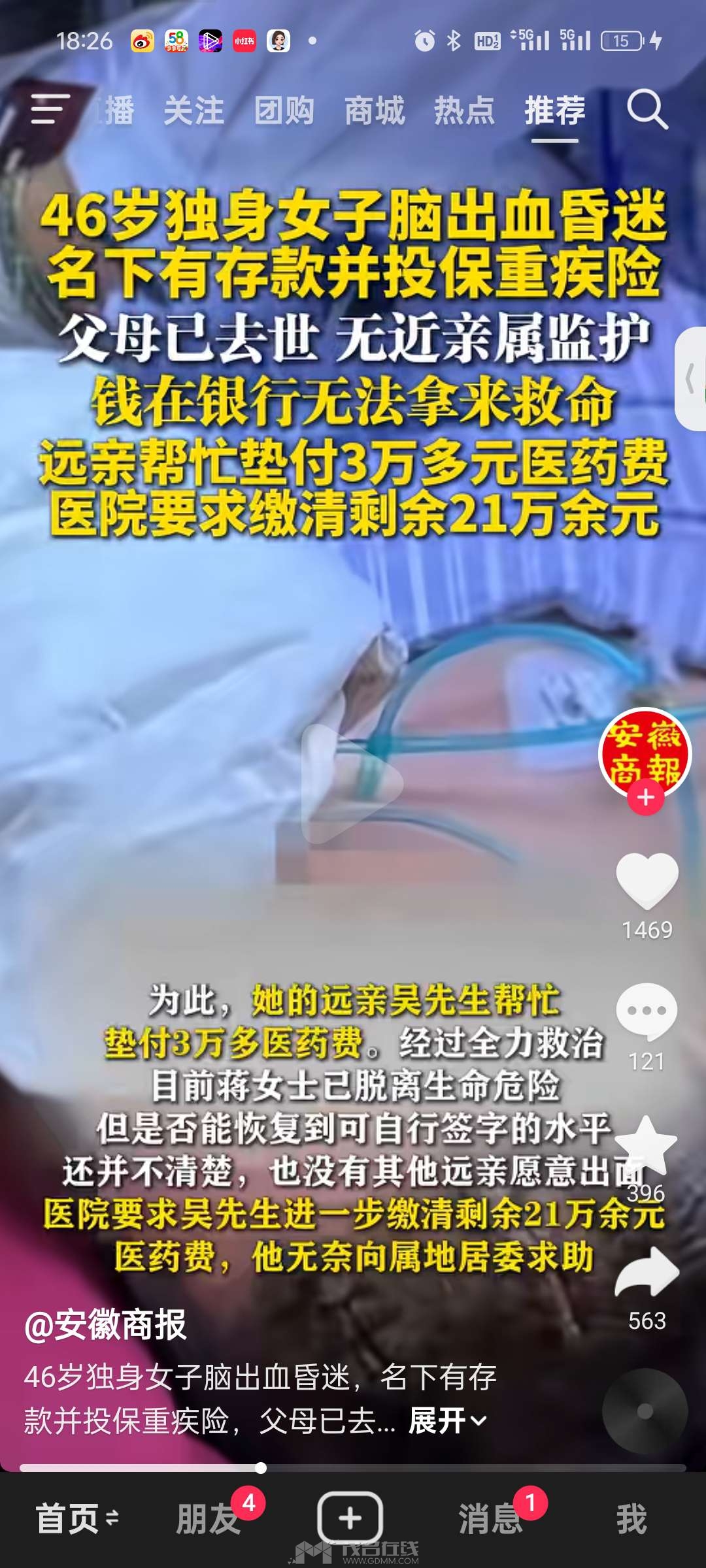
Task: Open the rotating music disc
Action: pos(645,1411)
